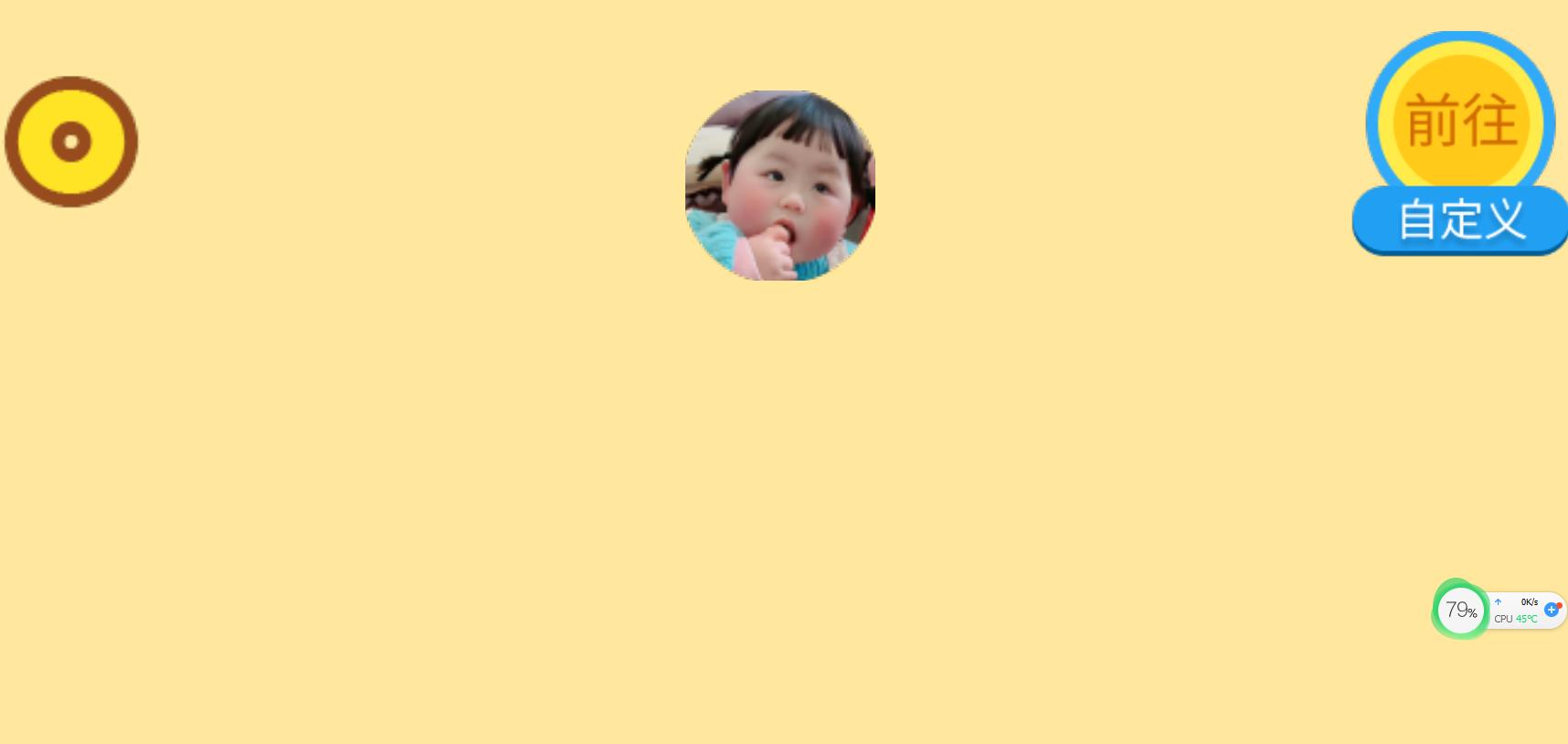The height and width of the screenshot is (744, 1568).
Task: Open the round avatar photo
Action: coord(780,186)
